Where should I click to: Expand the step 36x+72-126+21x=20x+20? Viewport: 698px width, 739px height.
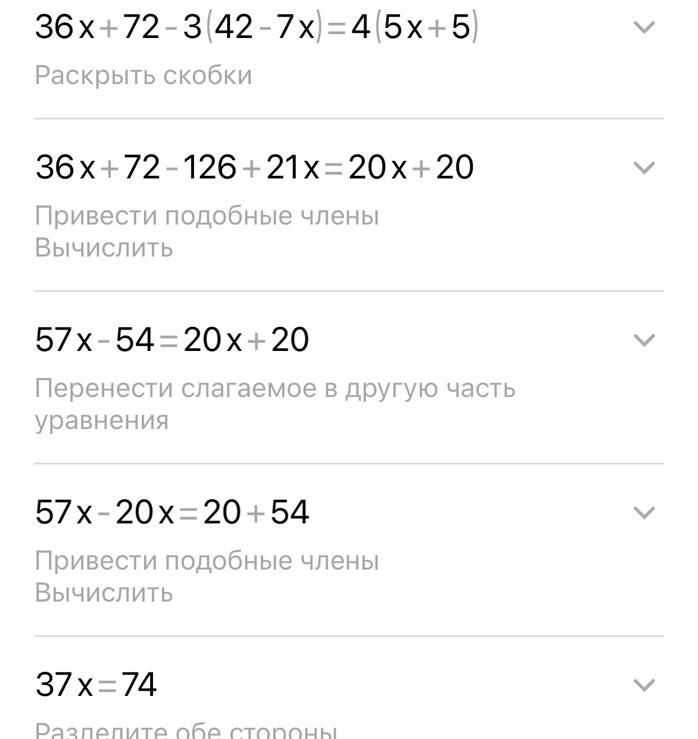point(645,168)
